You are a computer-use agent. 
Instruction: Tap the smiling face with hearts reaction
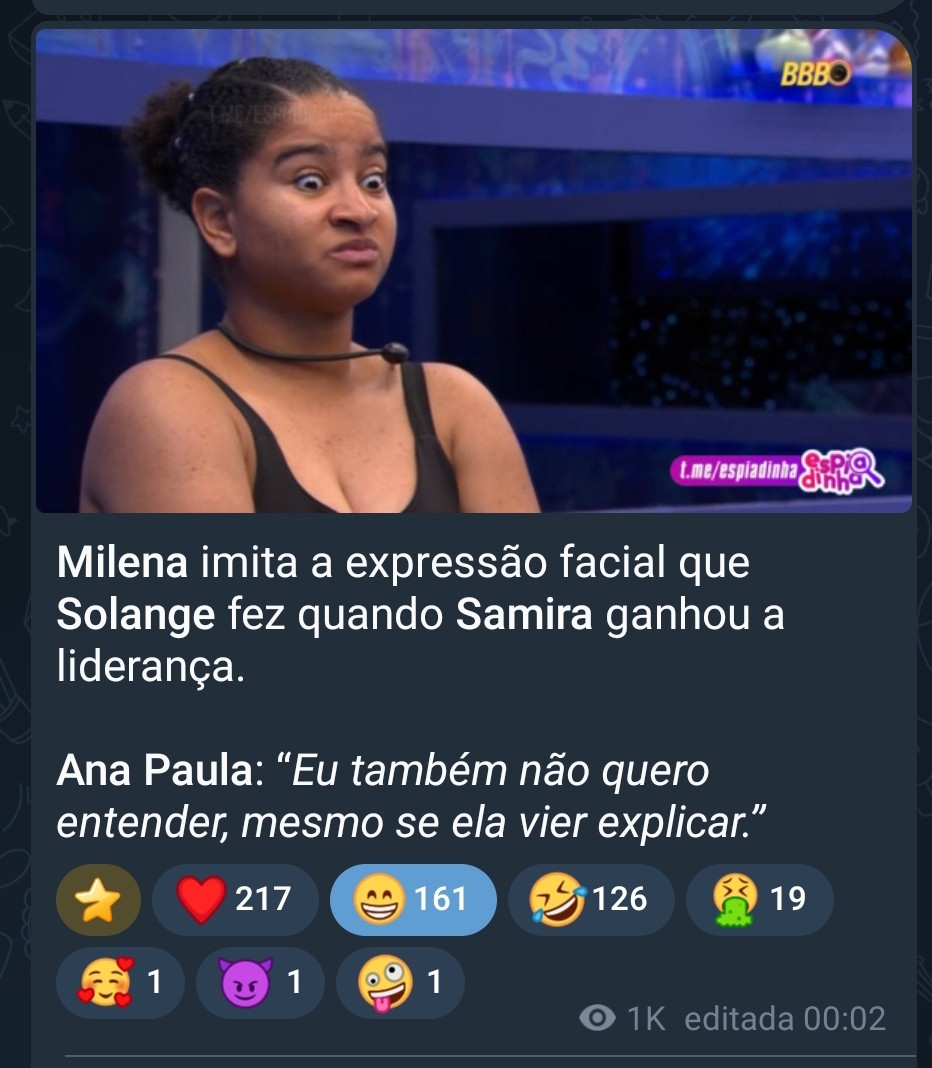coord(120,983)
